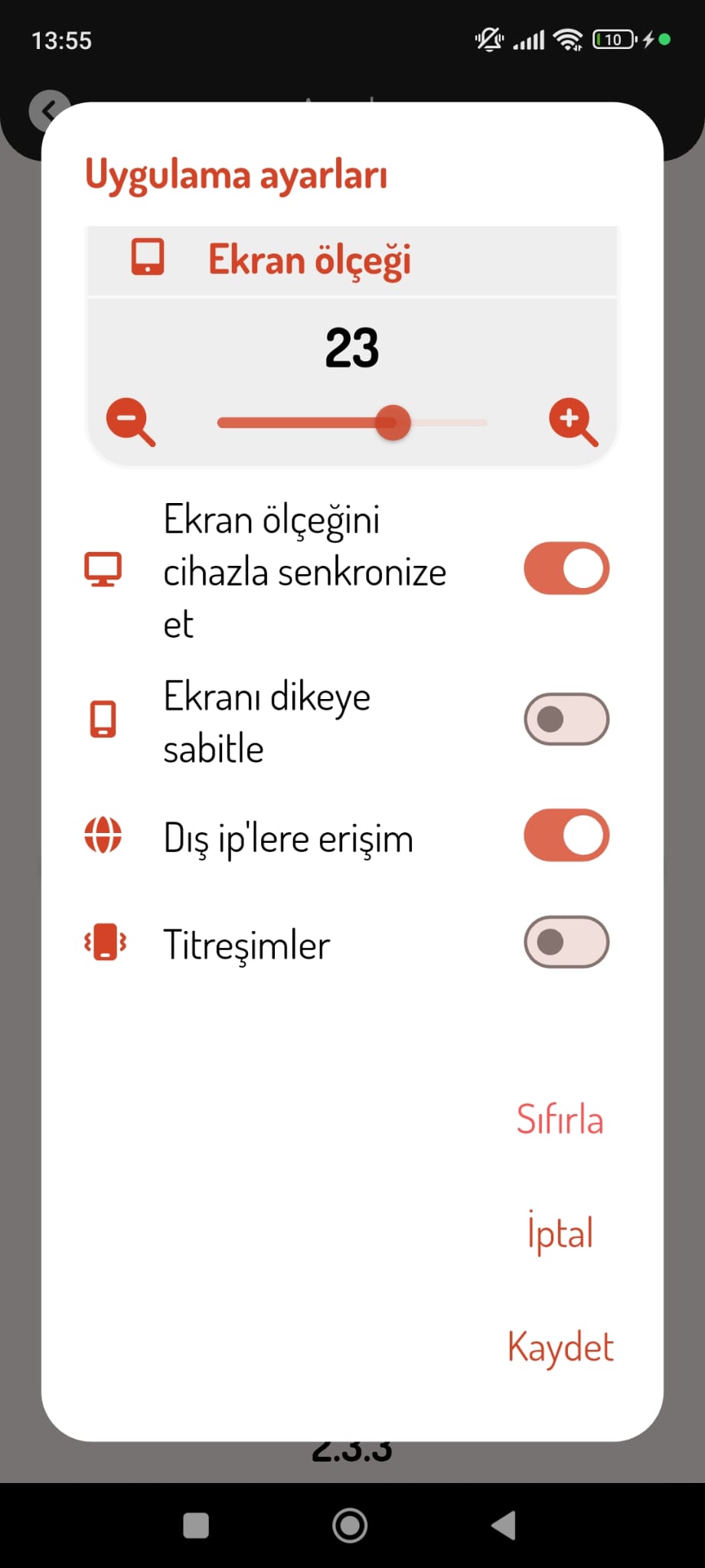This screenshot has width=705, height=1568.
Task: Go back using the system back button
Action: [x=504, y=1525]
